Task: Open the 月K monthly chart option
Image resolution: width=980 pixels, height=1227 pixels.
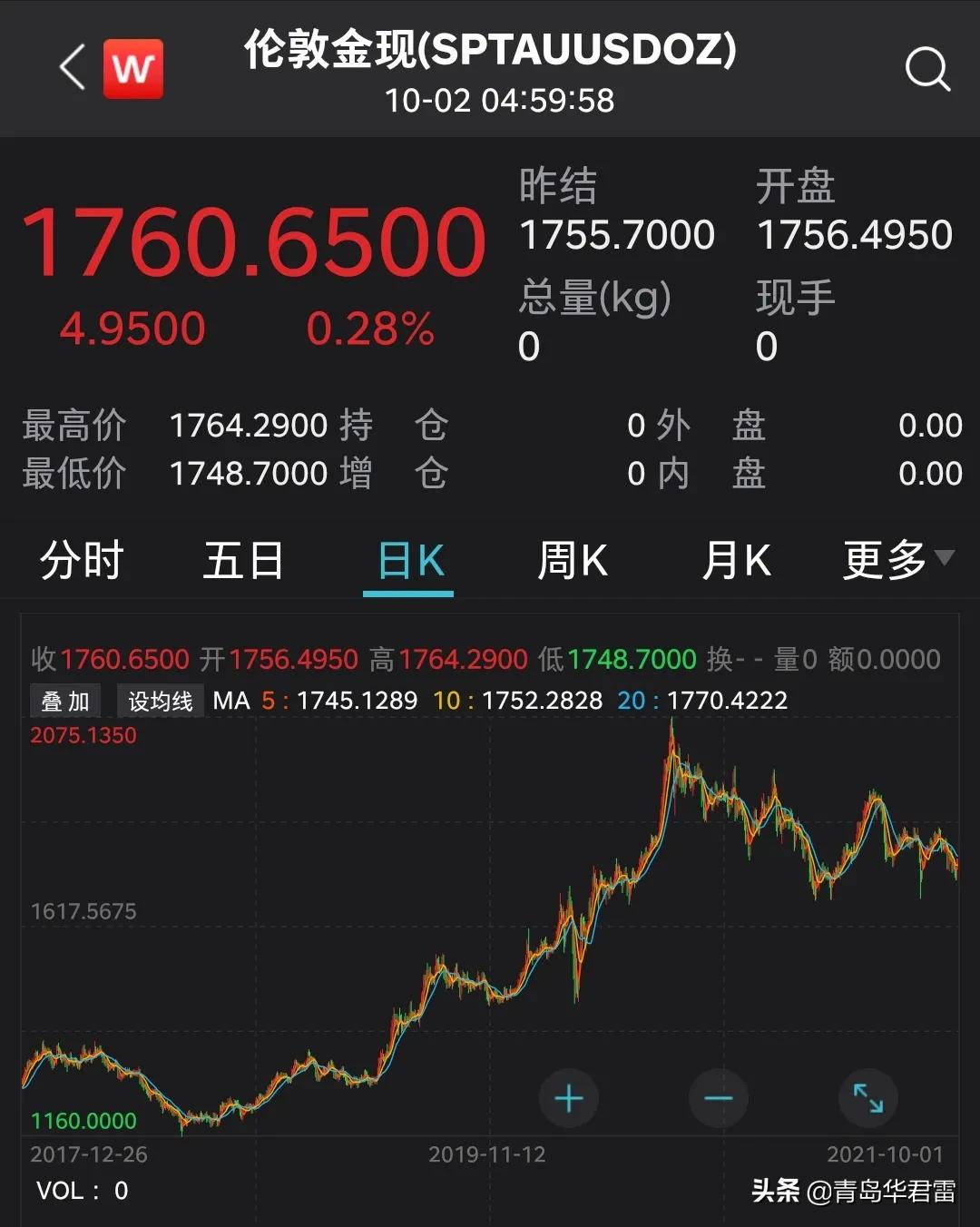Action: point(736,561)
